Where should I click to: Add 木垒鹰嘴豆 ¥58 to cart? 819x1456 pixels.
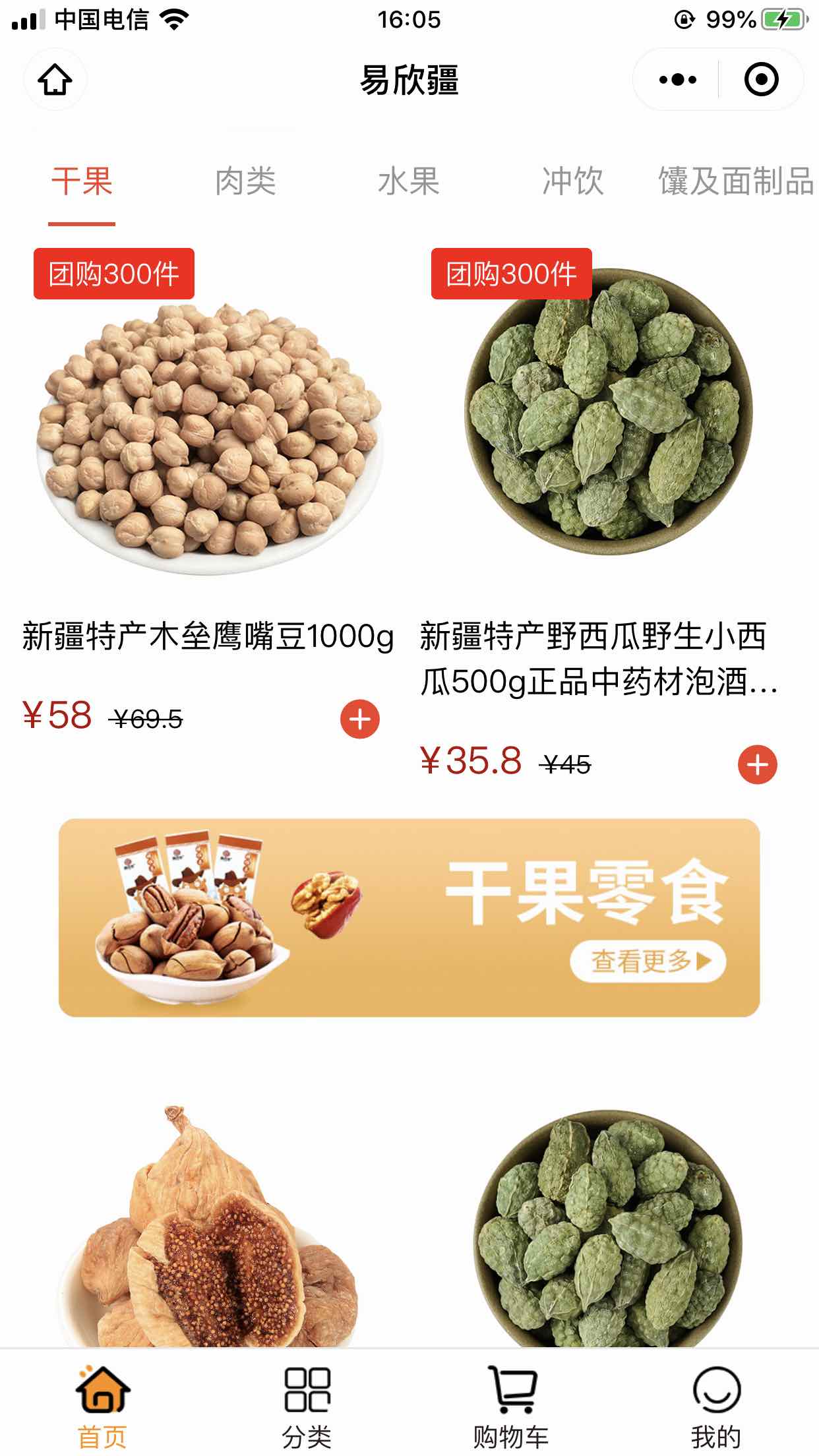click(x=360, y=719)
